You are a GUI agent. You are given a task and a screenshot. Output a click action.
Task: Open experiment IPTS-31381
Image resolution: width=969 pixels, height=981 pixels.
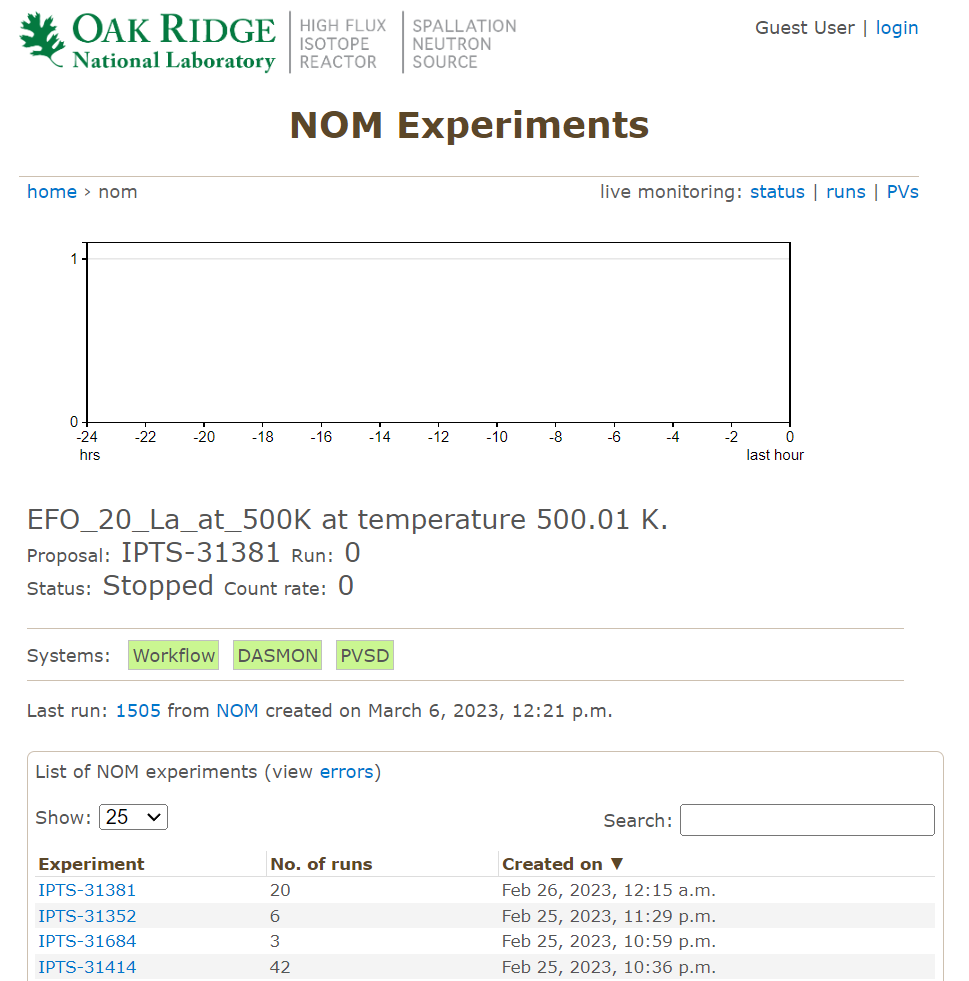tap(87, 890)
